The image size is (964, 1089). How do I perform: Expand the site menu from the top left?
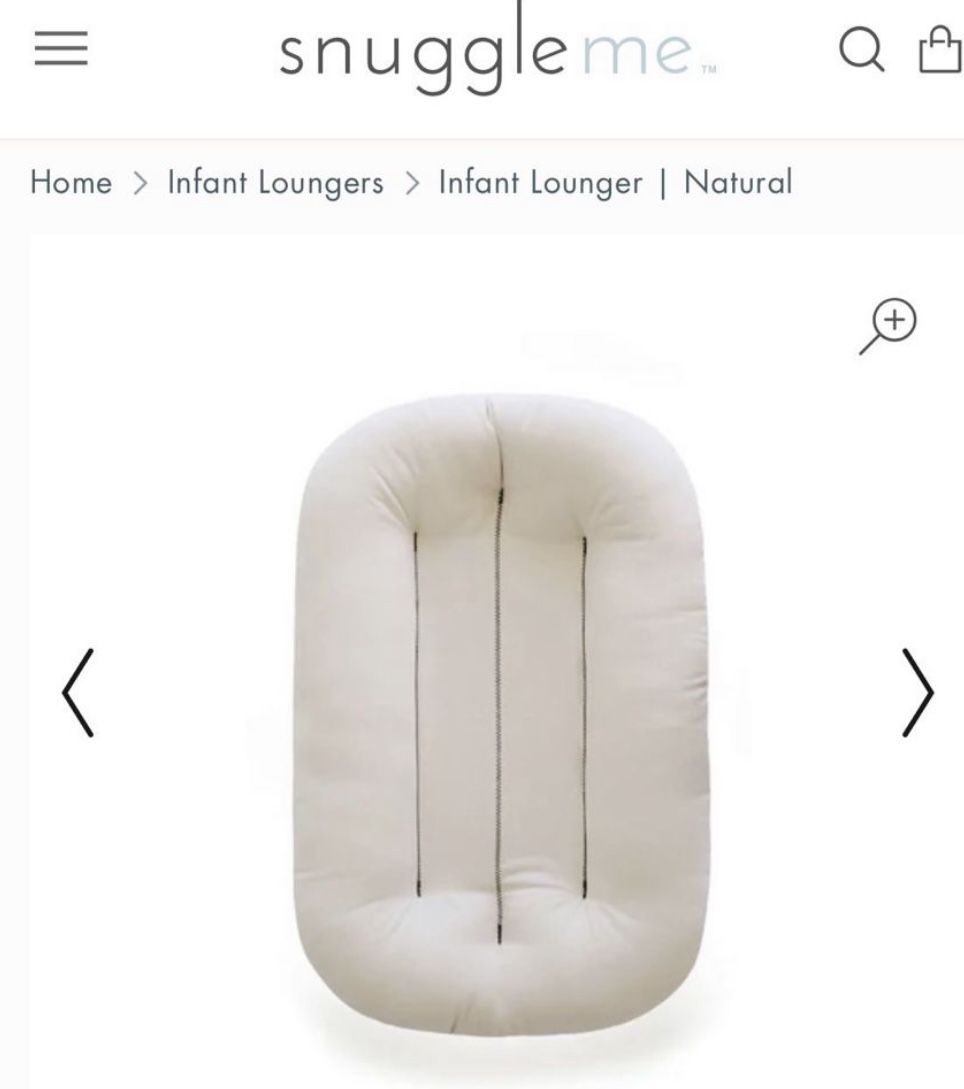[62, 46]
